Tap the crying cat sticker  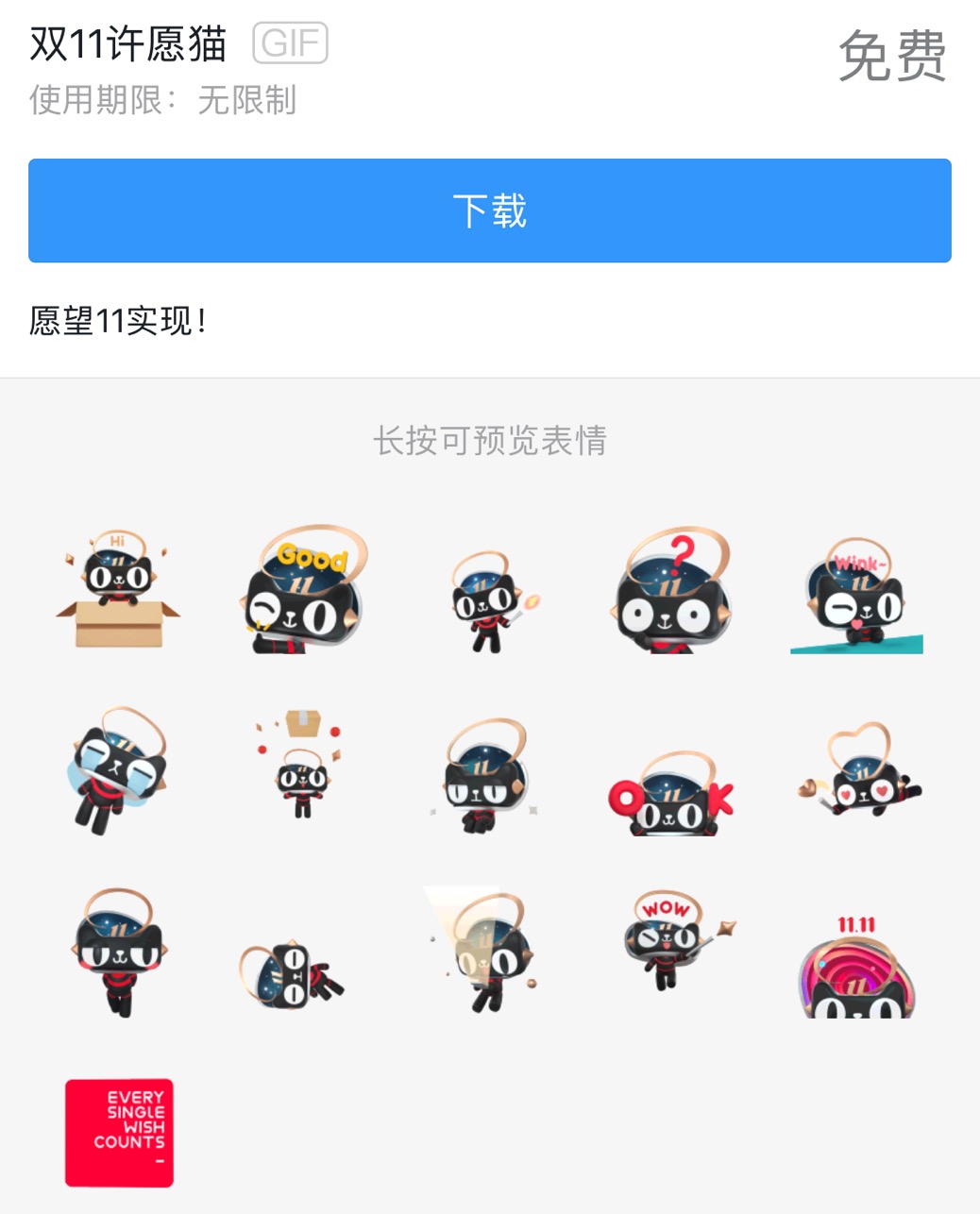coord(118,769)
